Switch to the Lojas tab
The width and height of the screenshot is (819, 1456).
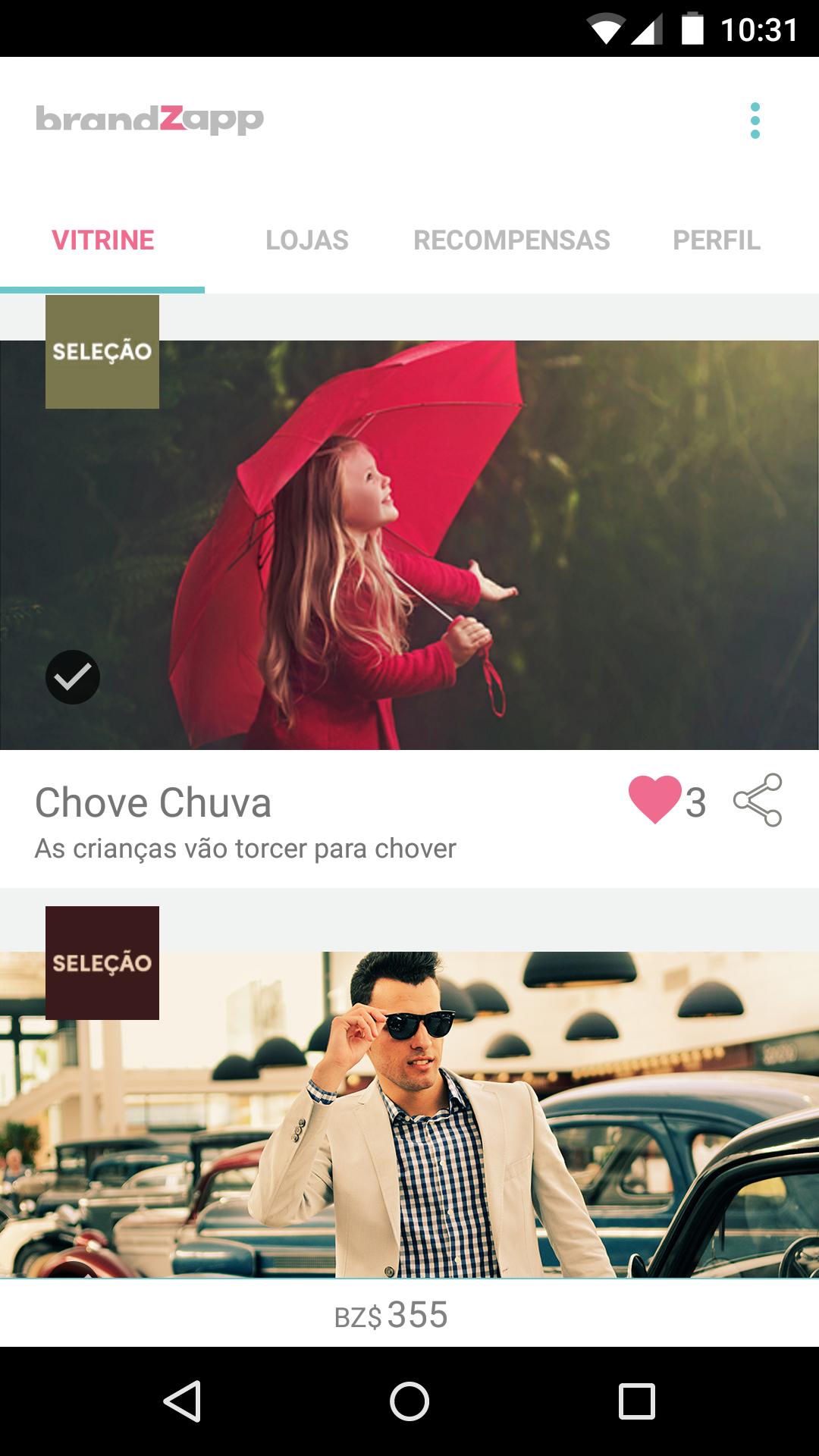pyautogui.click(x=306, y=240)
